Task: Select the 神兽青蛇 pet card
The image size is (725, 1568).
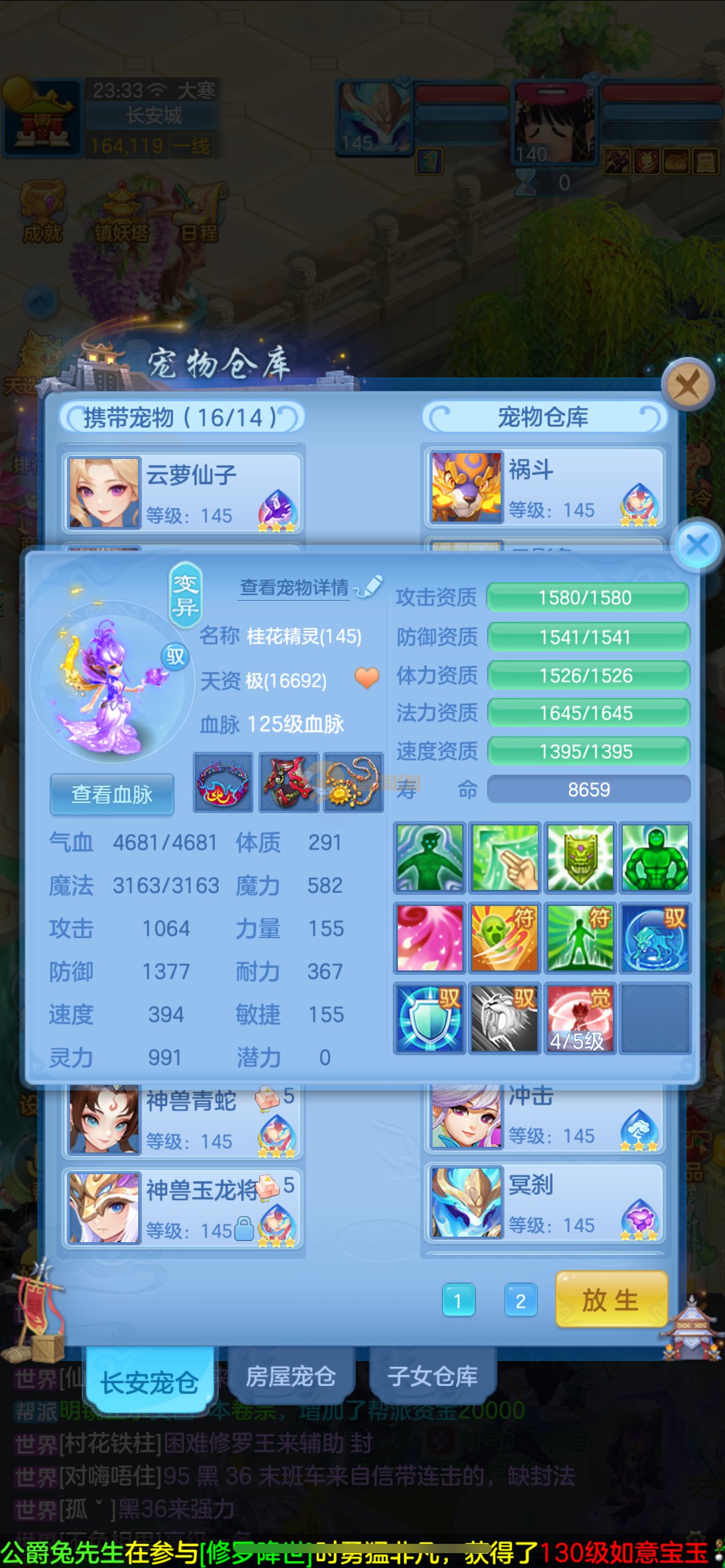Action: 182,1121
